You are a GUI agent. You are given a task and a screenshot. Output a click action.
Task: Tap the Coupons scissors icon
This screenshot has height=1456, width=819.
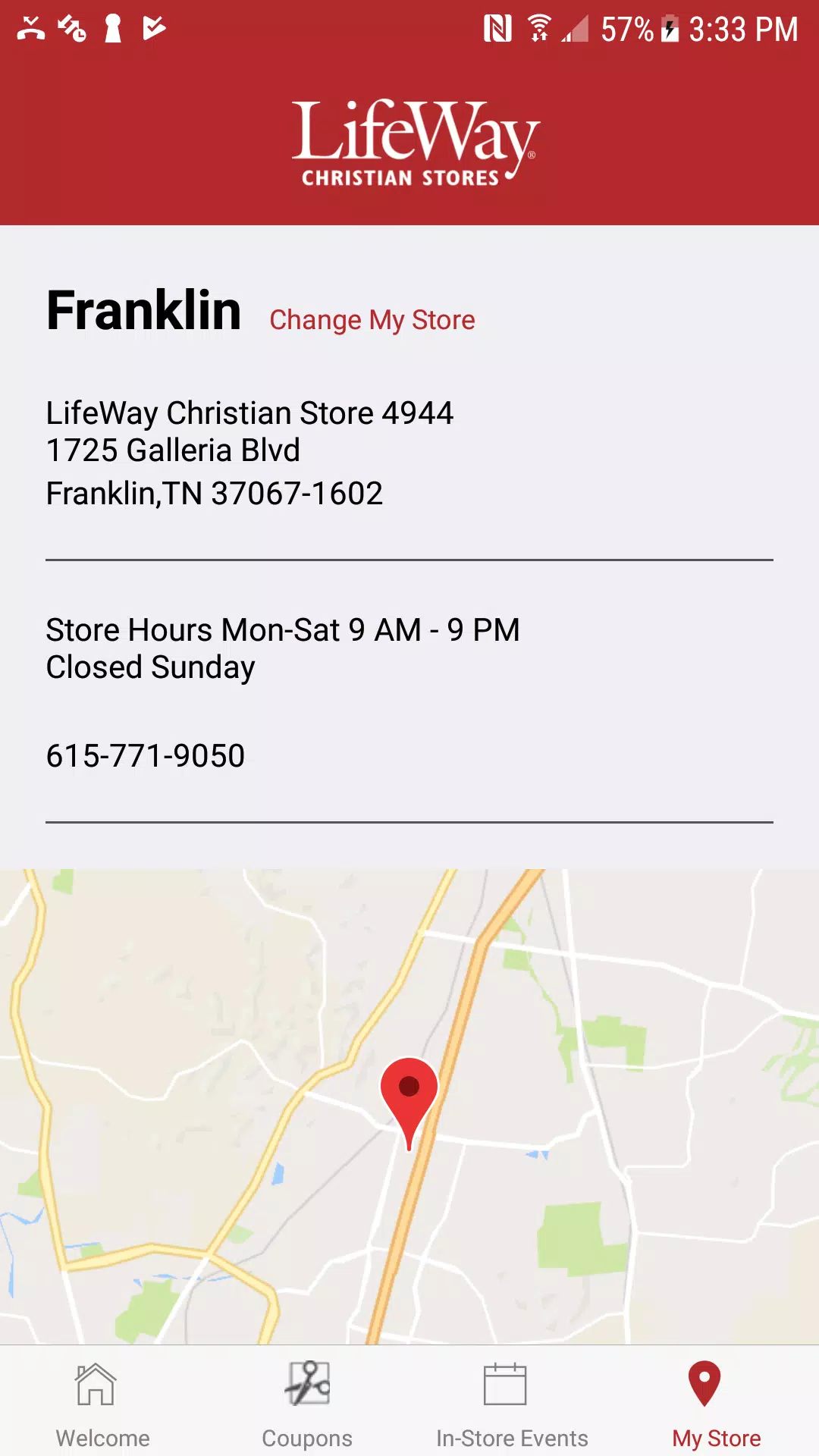[x=307, y=1384]
